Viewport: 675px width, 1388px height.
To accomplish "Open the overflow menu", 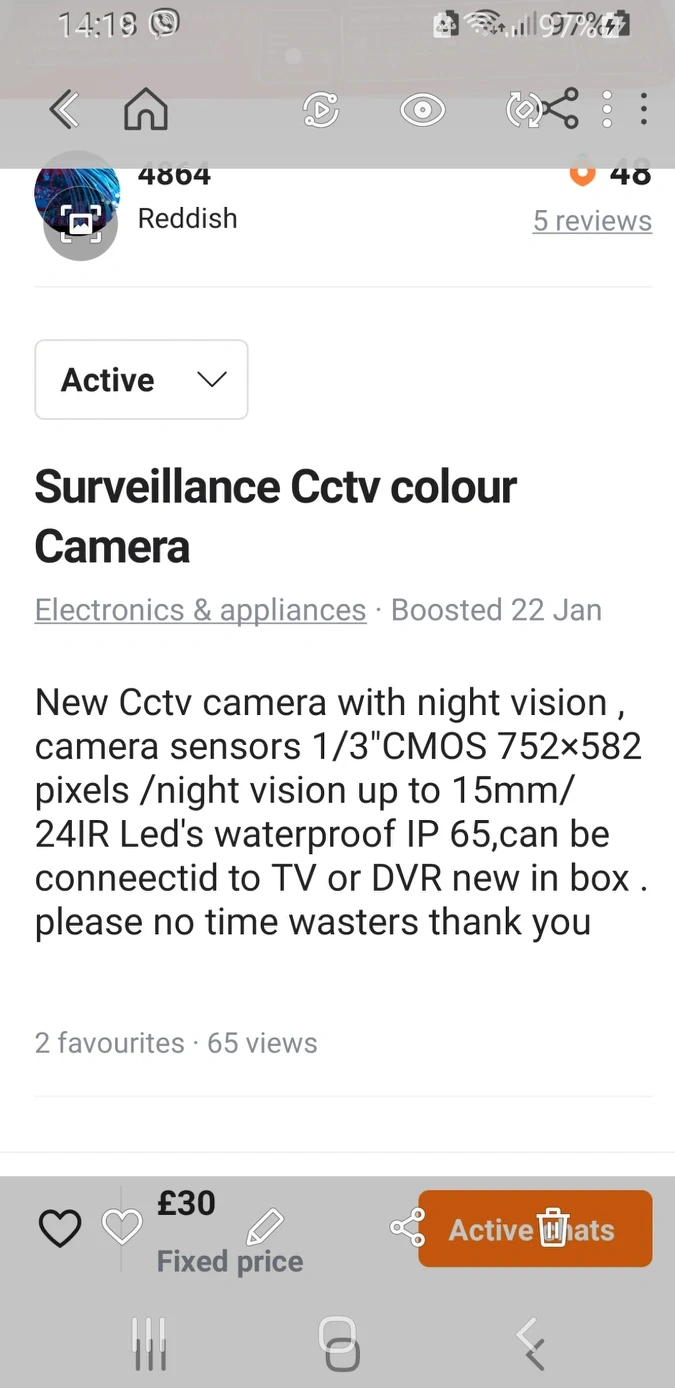I will [x=643, y=109].
